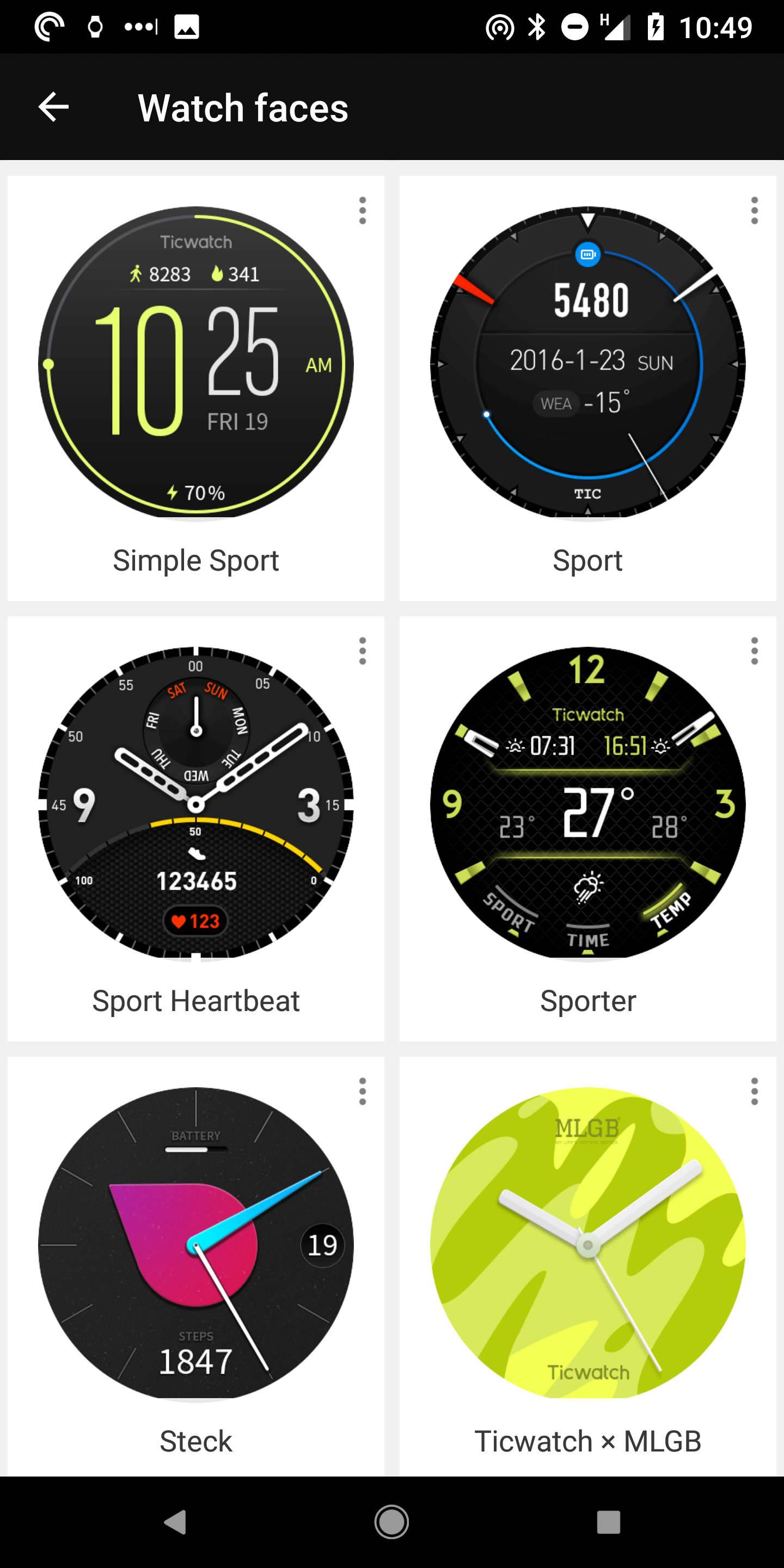Open the overflow menu for Sporter
Image resolution: width=784 pixels, height=1568 pixels.
pyautogui.click(x=755, y=651)
